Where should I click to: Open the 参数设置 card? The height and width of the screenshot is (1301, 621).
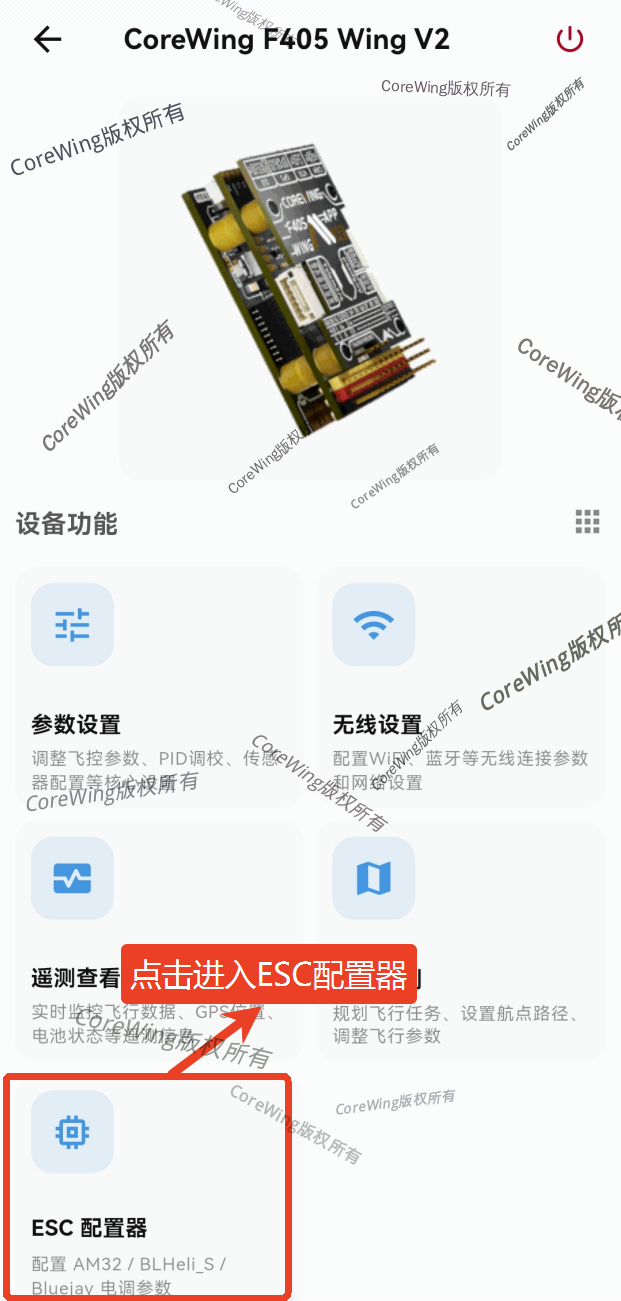(x=159, y=687)
